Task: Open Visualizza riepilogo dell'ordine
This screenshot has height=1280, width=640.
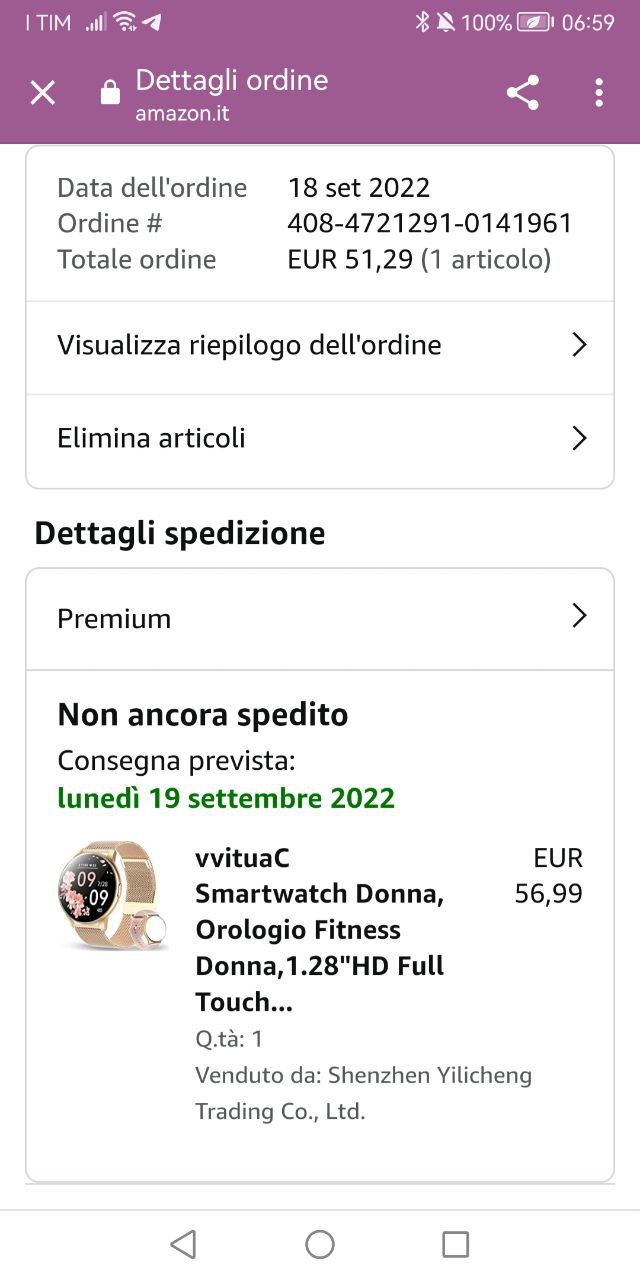Action: click(x=320, y=346)
